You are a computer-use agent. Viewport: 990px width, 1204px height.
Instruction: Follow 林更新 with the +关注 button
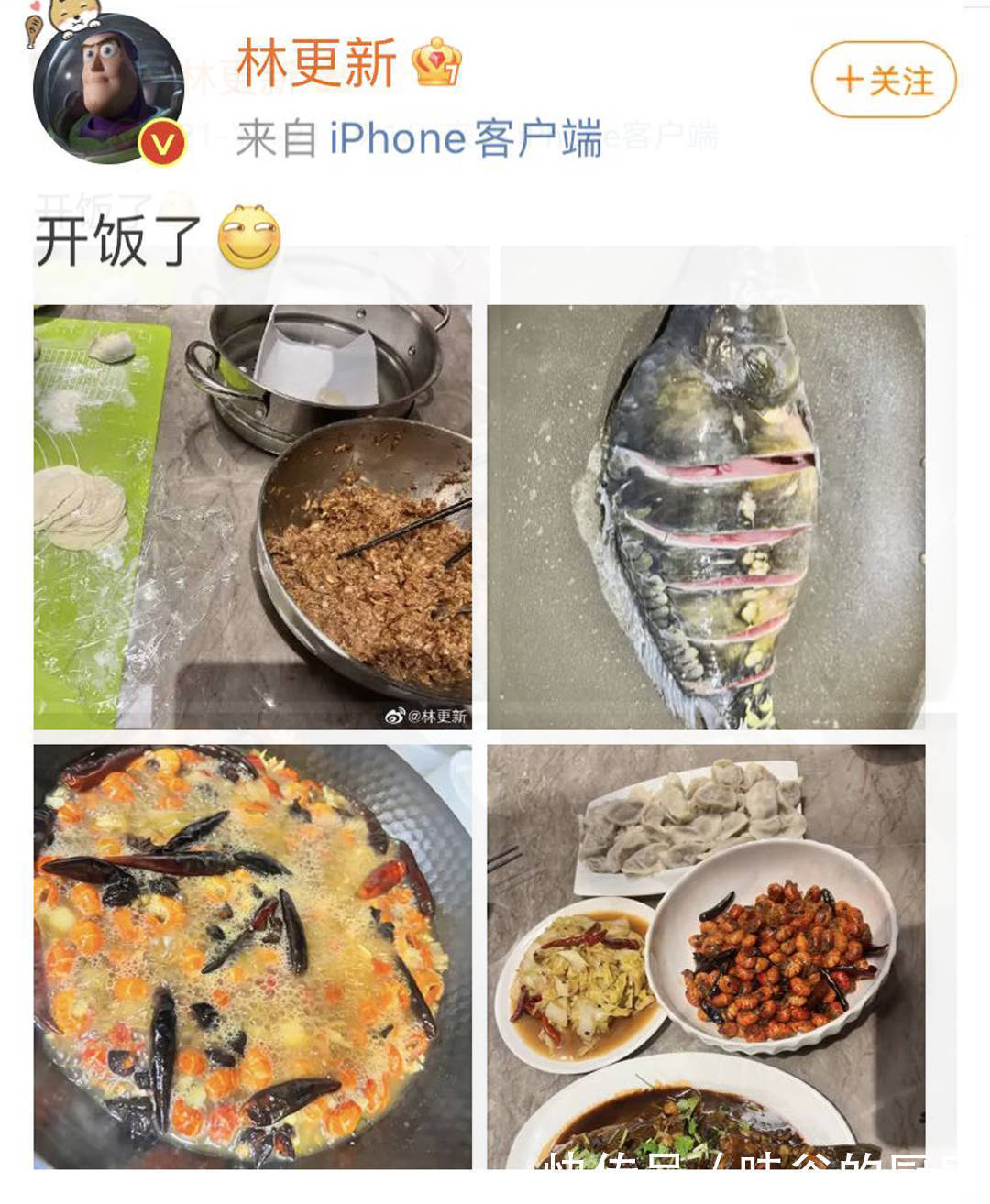884,81
